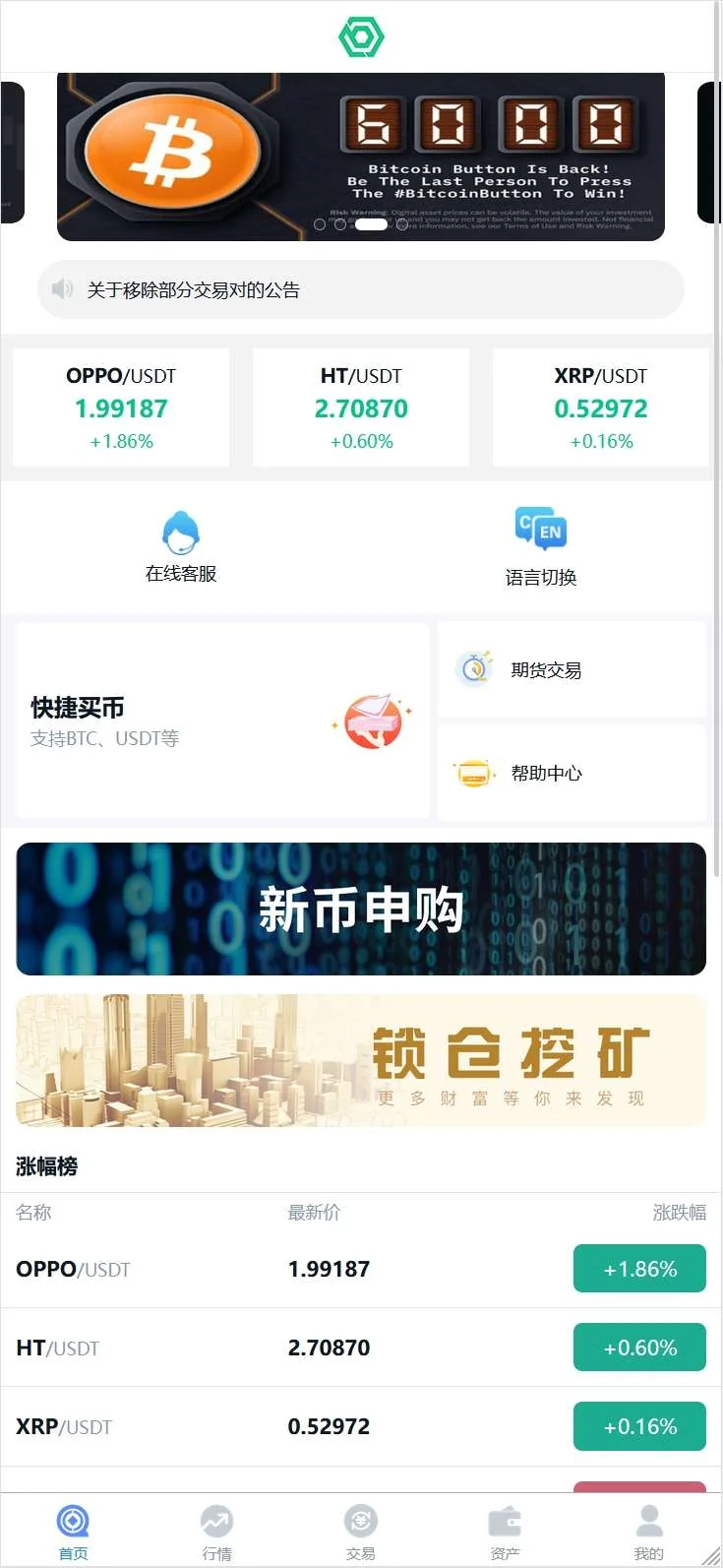Viewport: 723px width, 1568px height.
Task: Open the OPPO/USDT ticker card
Action: click(121, 408)
